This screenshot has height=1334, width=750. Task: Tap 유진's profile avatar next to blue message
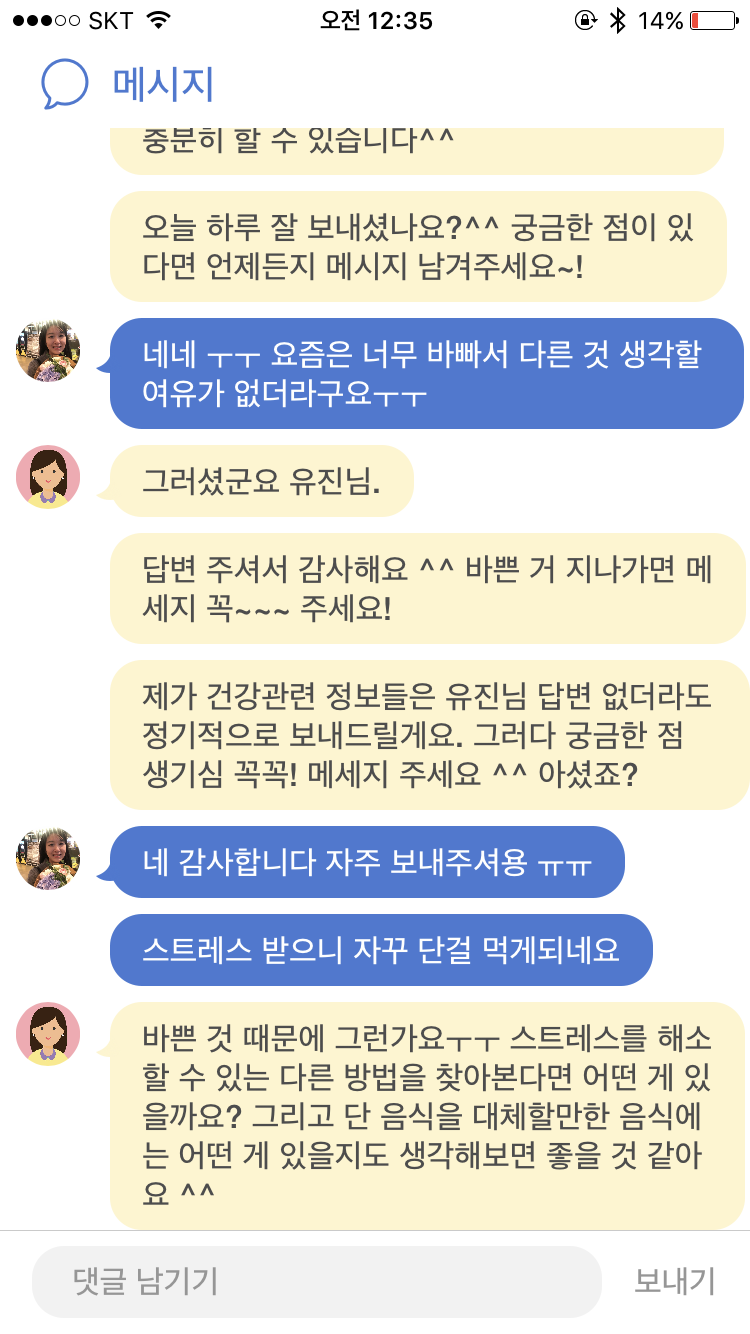(x=47, y=351)
